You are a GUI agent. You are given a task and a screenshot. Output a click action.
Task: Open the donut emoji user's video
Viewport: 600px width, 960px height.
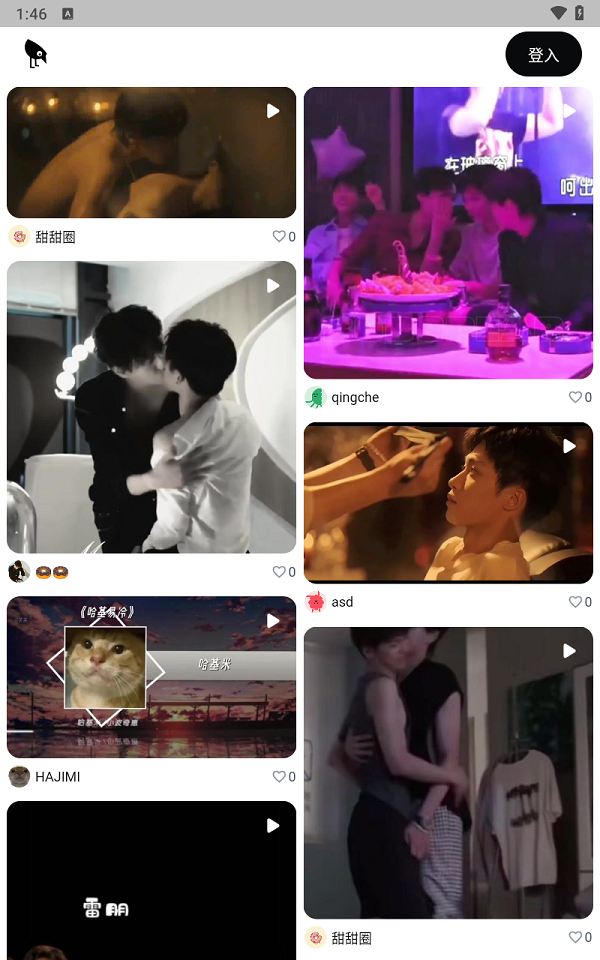pos(151,407)
